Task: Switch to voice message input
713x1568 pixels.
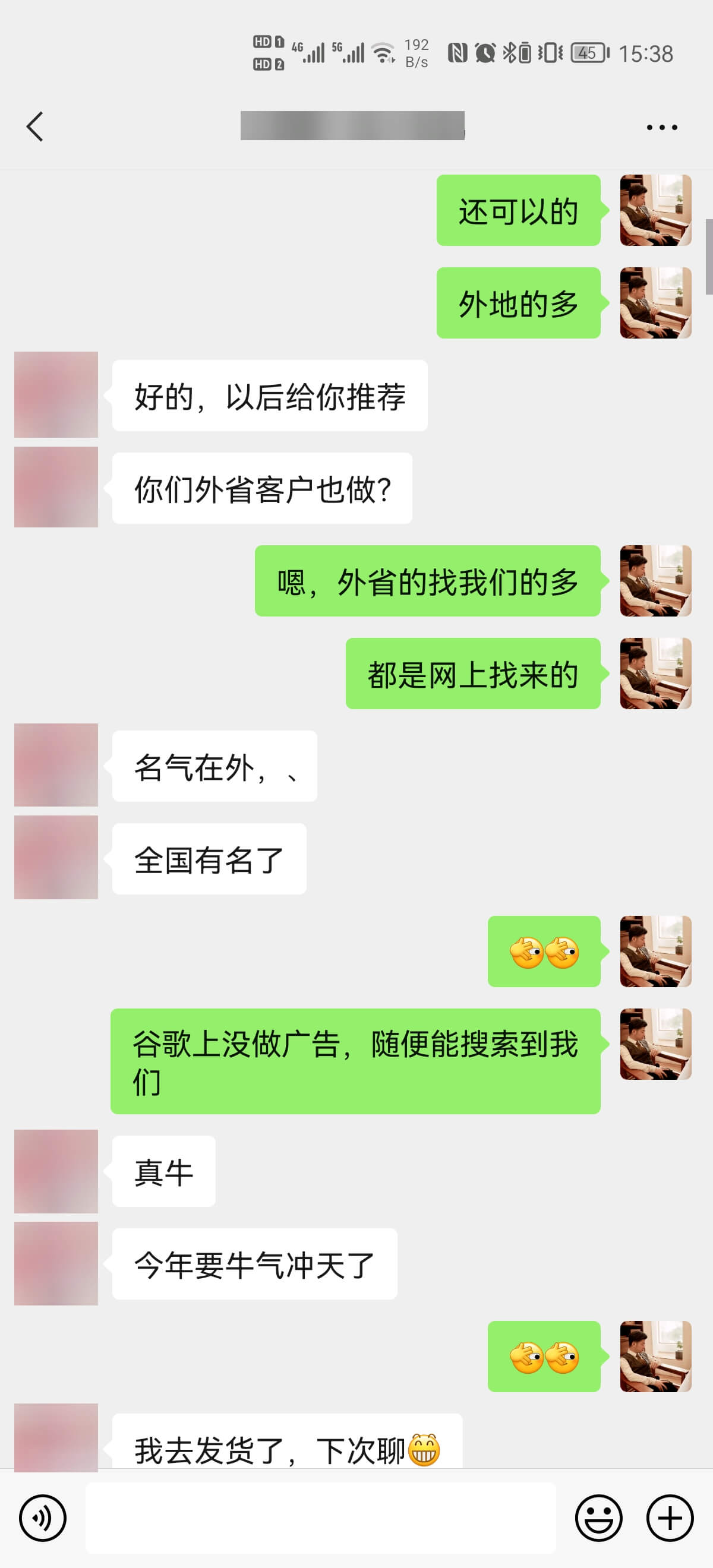Action: tap(42, 1518)
